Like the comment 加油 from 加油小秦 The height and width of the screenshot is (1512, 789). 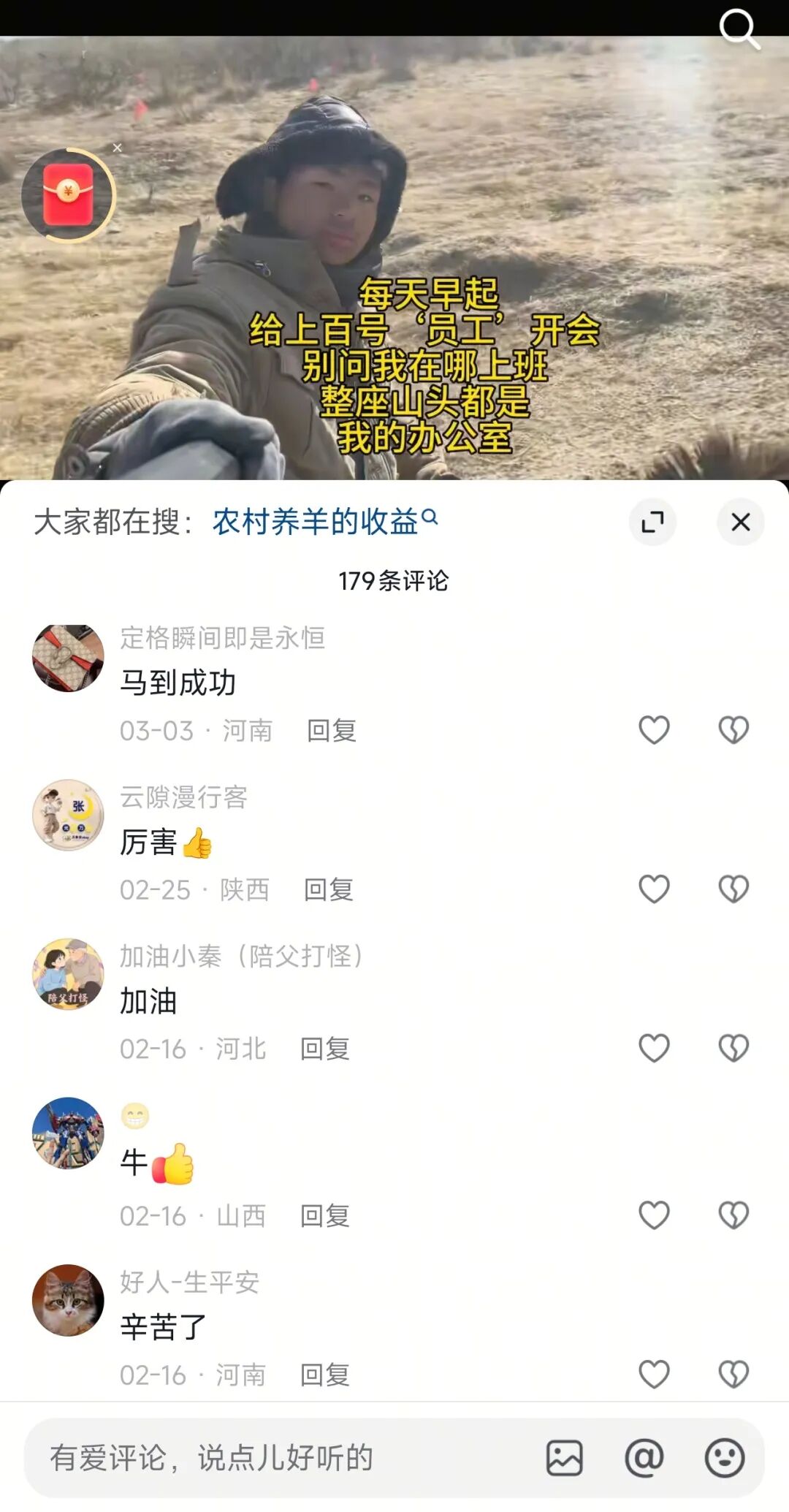pyautogui.click(x=654, y=1048)
